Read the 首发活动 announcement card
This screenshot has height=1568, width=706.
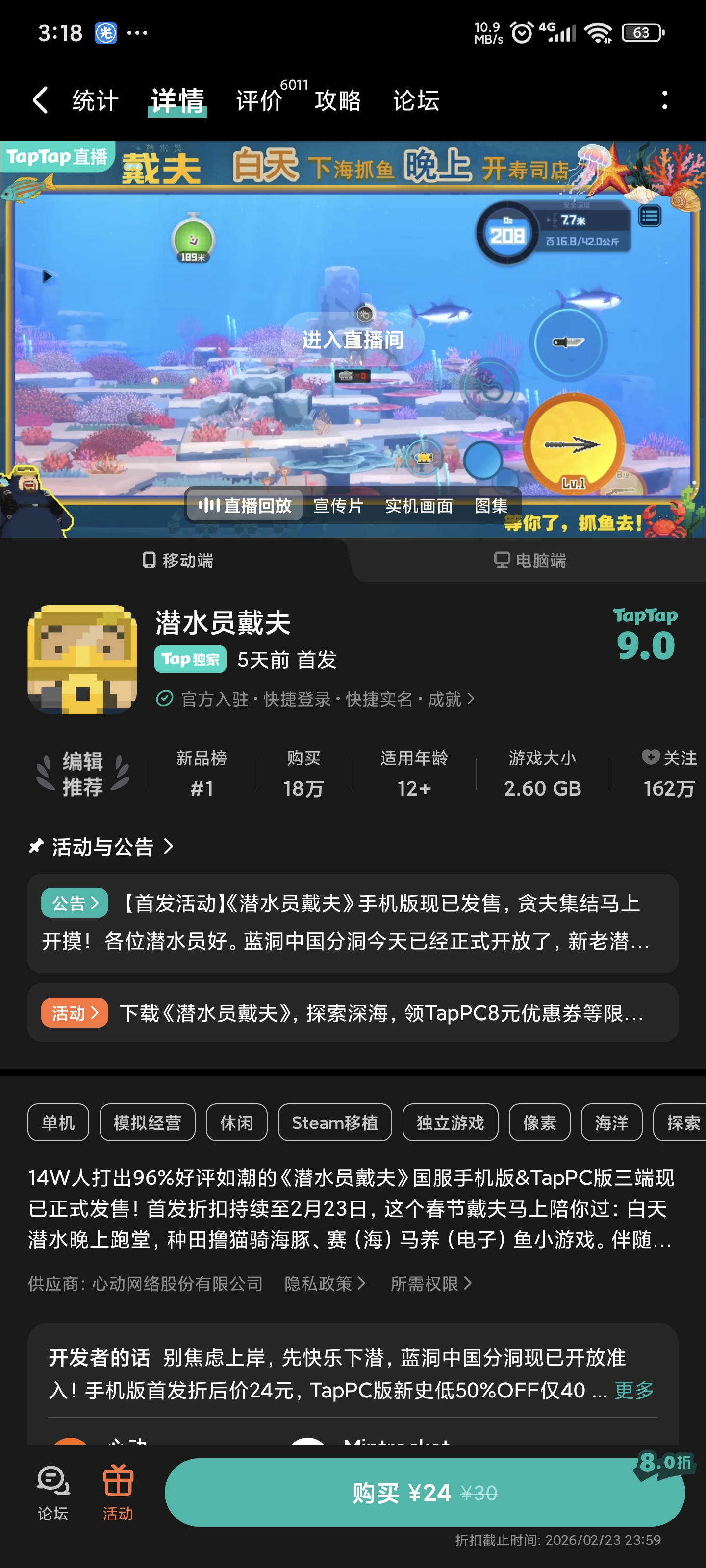[353, 922]
